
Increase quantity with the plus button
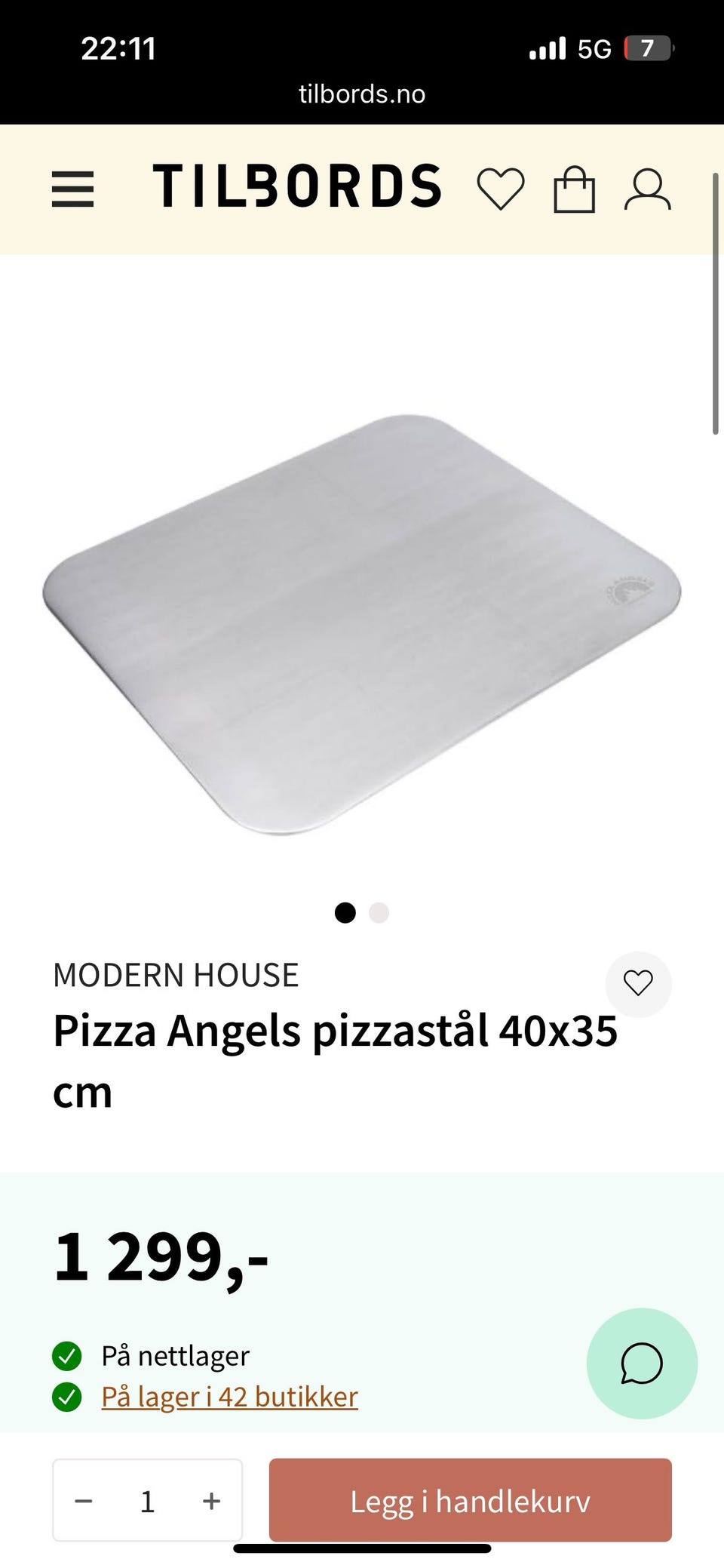[x=211, y=1501]
